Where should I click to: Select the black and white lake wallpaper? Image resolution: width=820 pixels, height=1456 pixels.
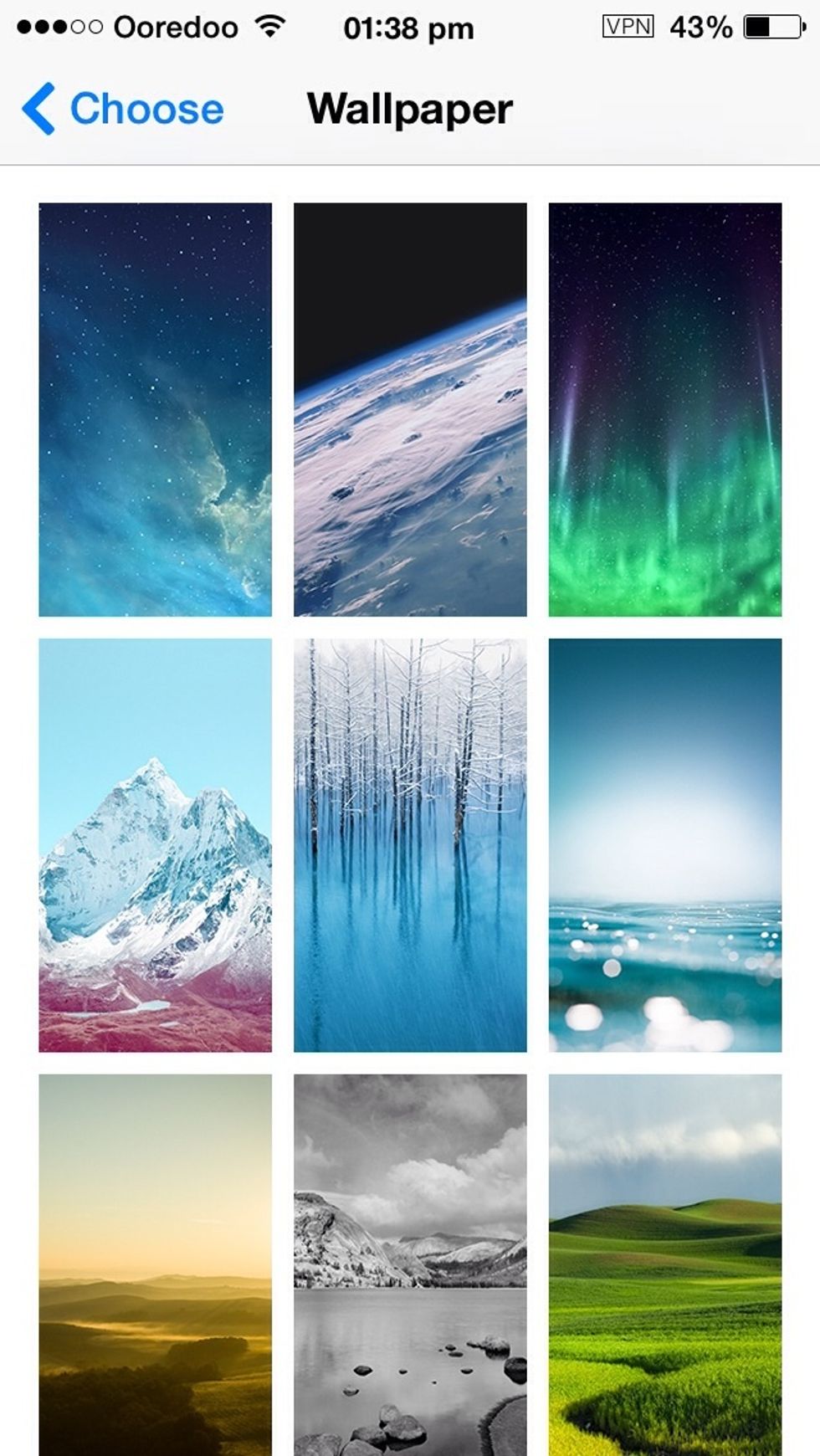410,1264
